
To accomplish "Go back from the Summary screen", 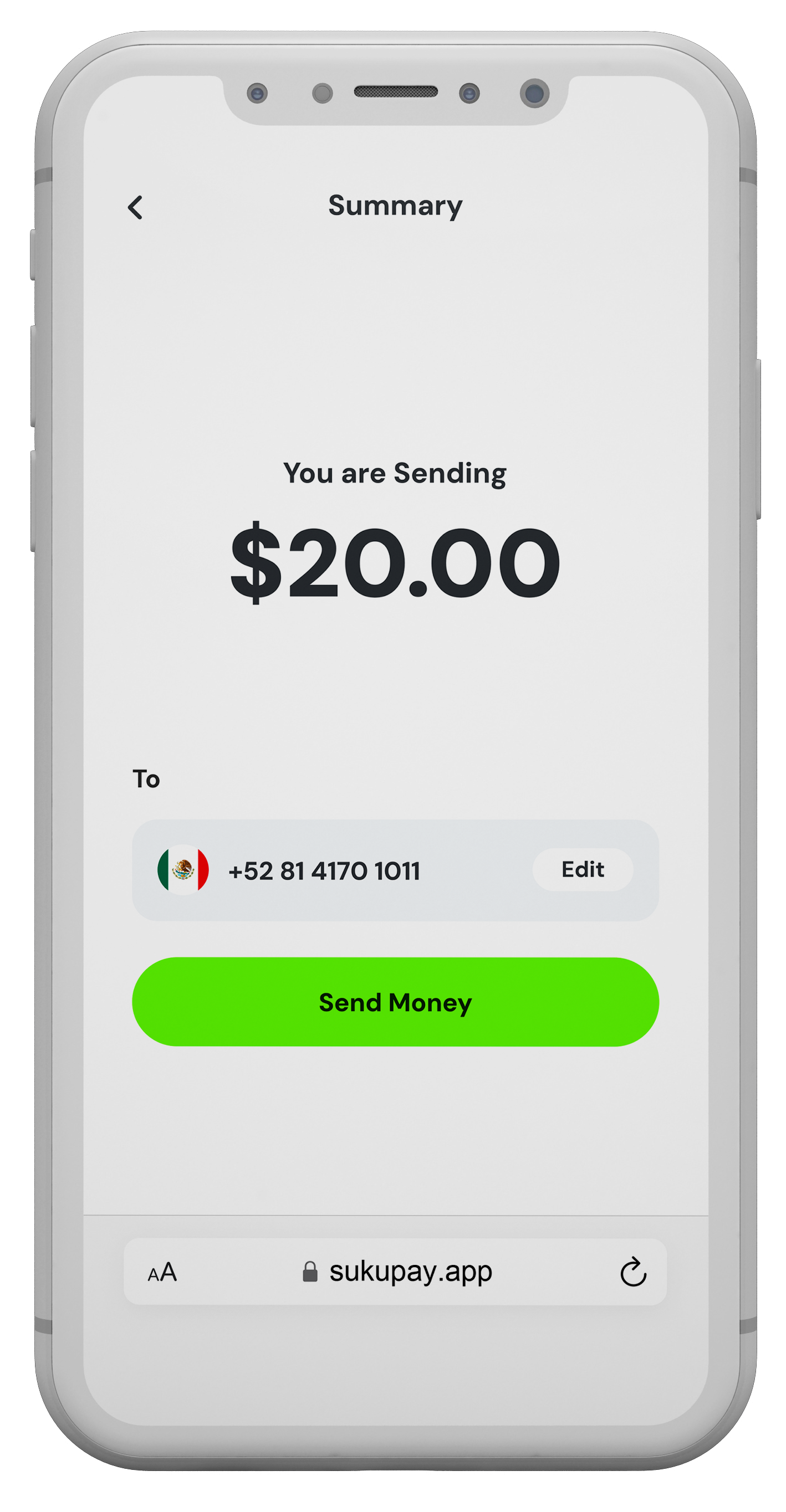I will (135, 207).
